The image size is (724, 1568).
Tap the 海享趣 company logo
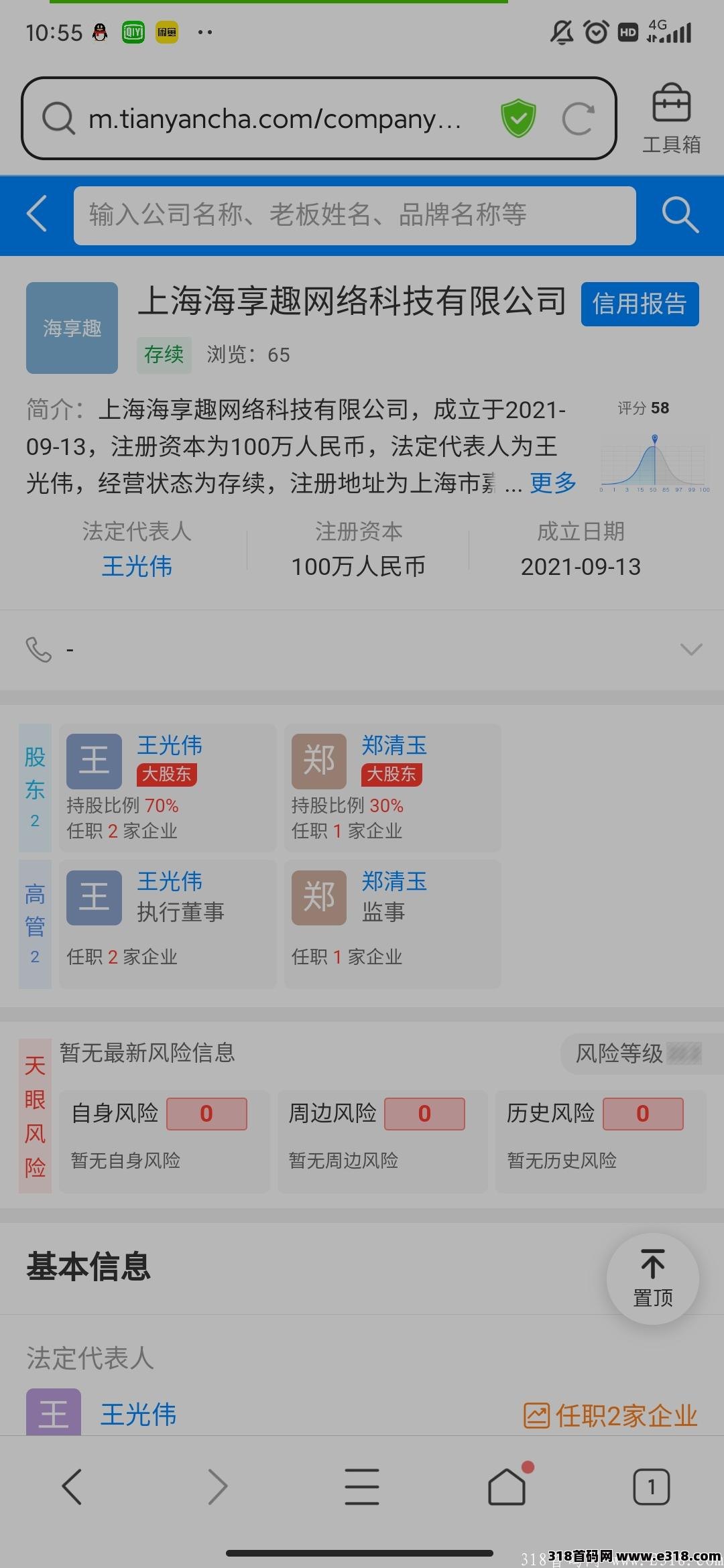(71, 328)
